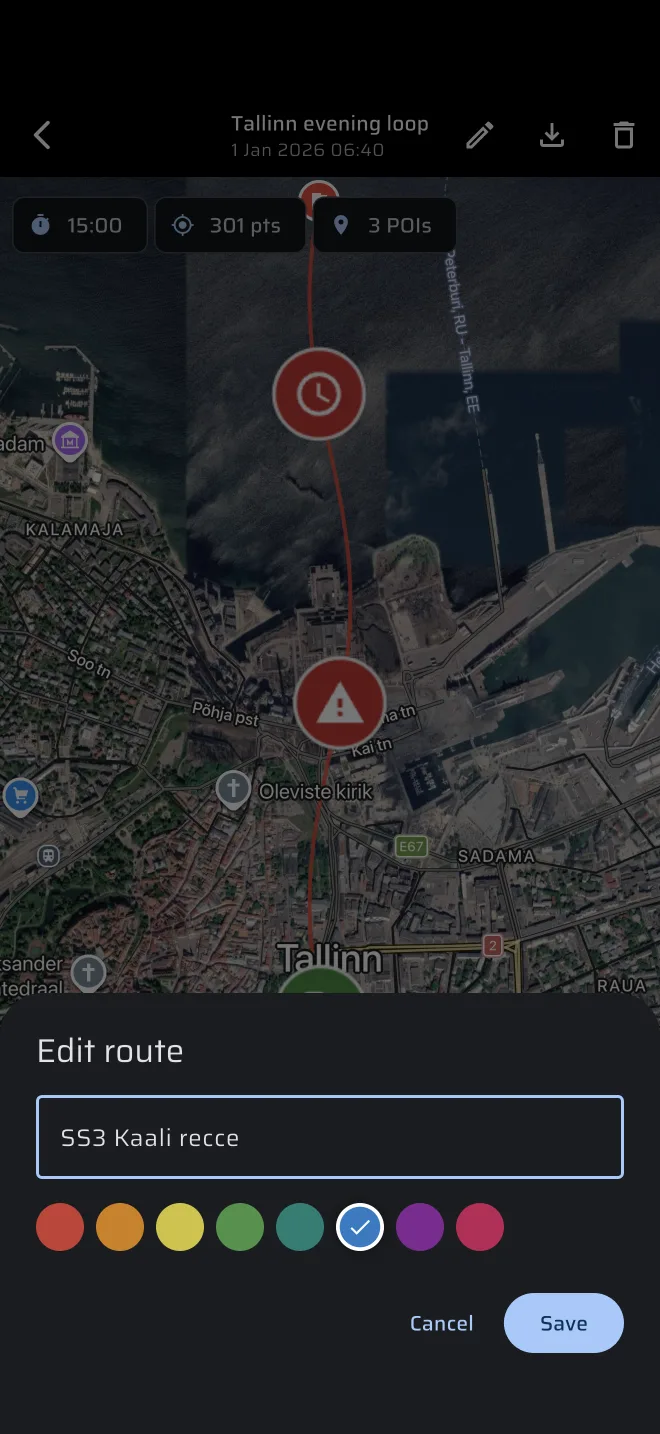Save the route changes
This screenshot has height=1434, width=660.
coord(564,1323)
